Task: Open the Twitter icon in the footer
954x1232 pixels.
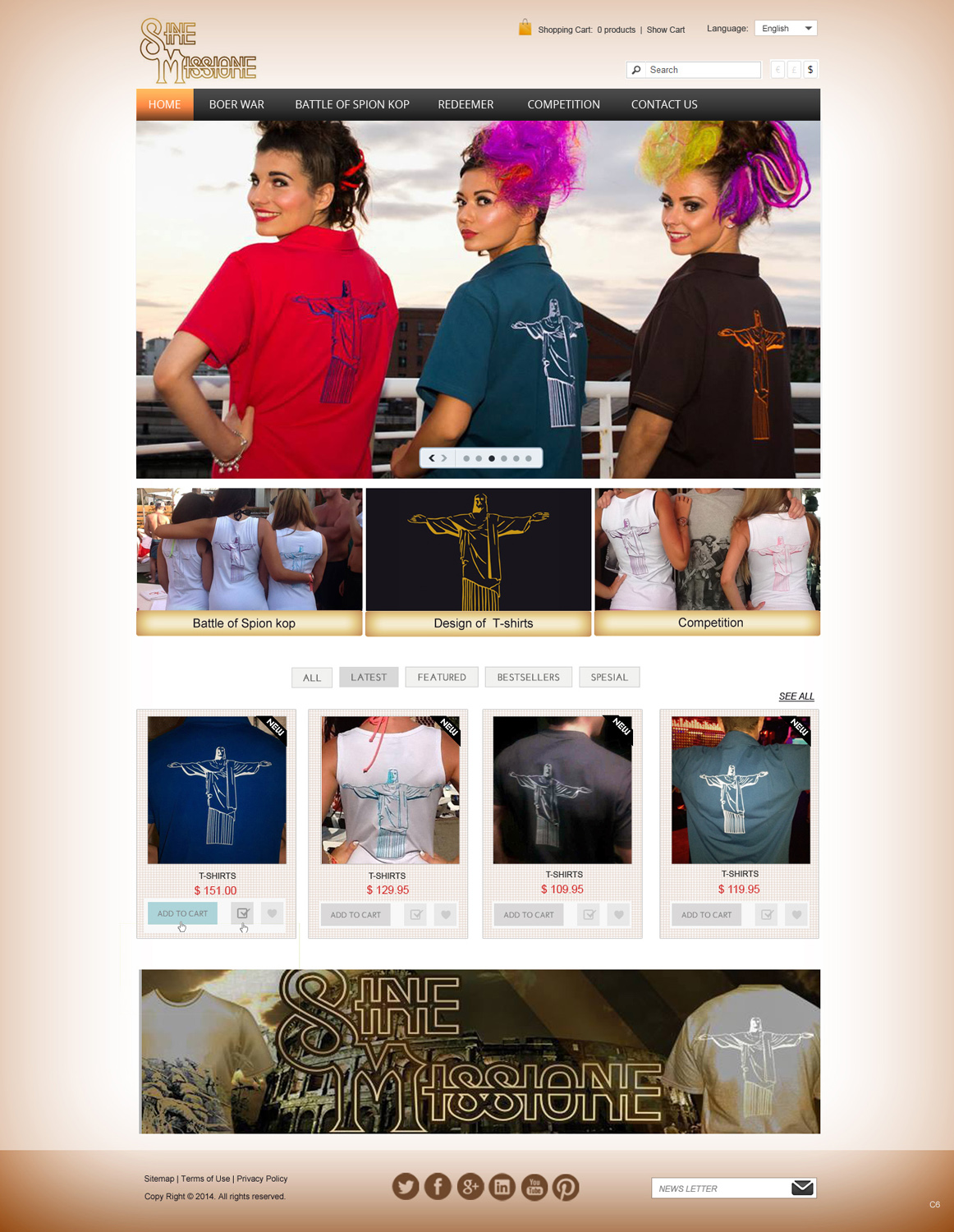Action: [406, 1187]
